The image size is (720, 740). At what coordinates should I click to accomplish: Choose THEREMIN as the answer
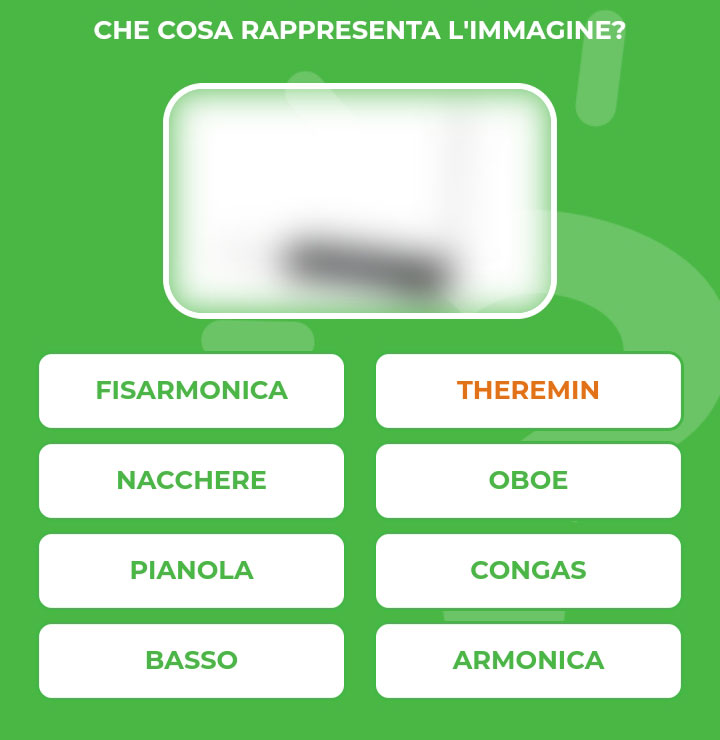click(528, 390)
